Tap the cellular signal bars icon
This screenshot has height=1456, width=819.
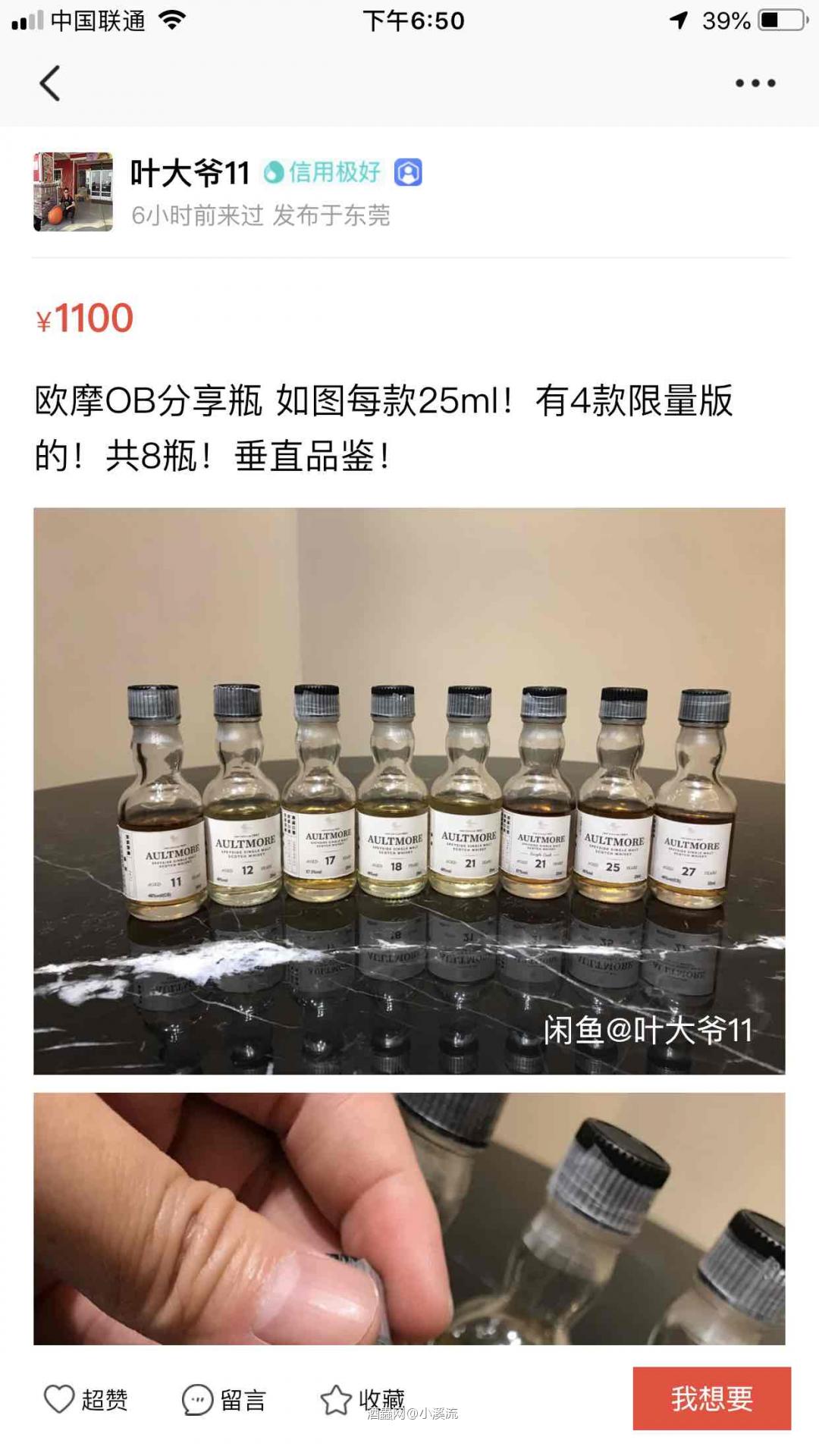click(x=23, y=20)
